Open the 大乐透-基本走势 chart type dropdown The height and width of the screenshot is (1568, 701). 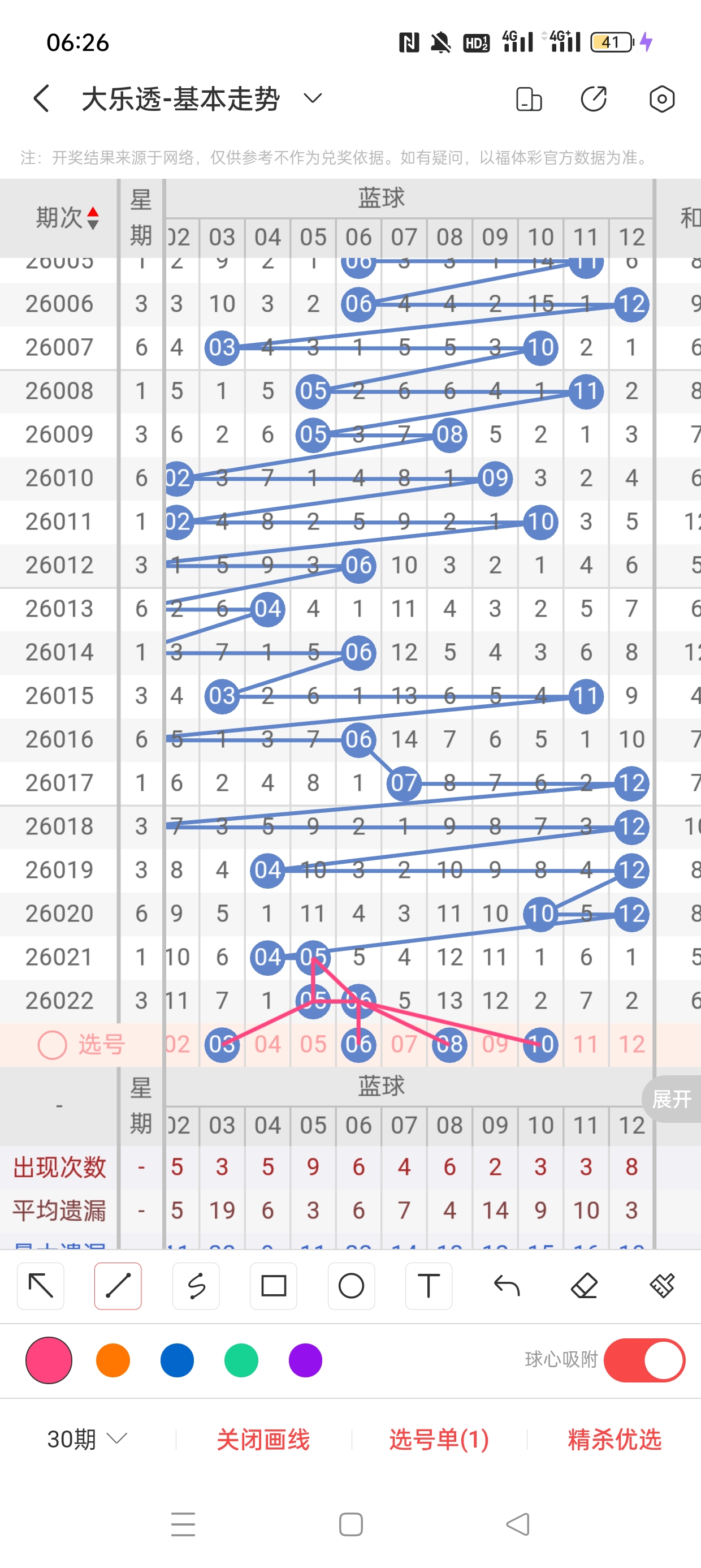point(312,98)
